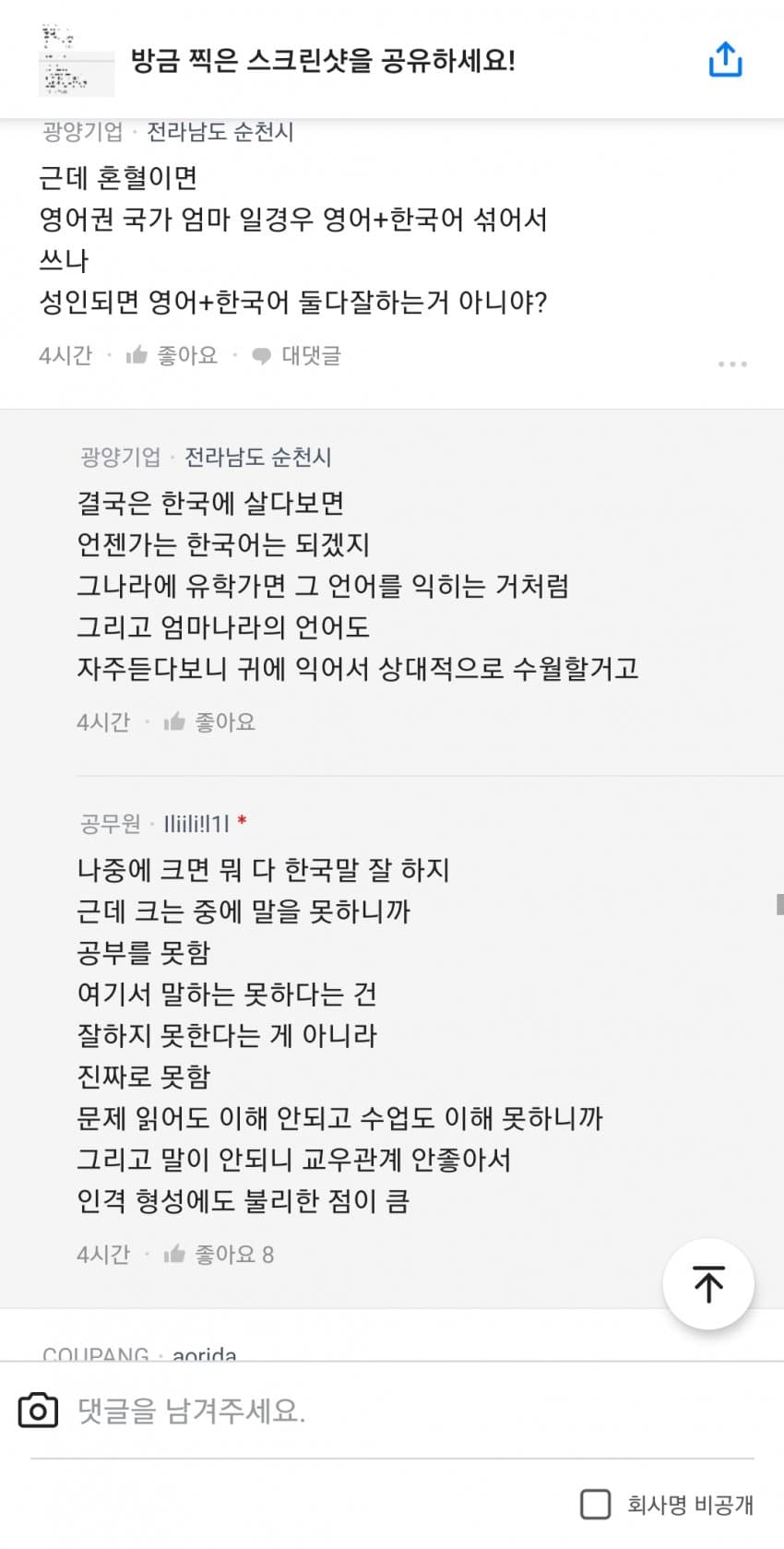Screen dimensions: 784x1549
Task: Reply with 대댓글 to the top comment
Action: (297, 355)
